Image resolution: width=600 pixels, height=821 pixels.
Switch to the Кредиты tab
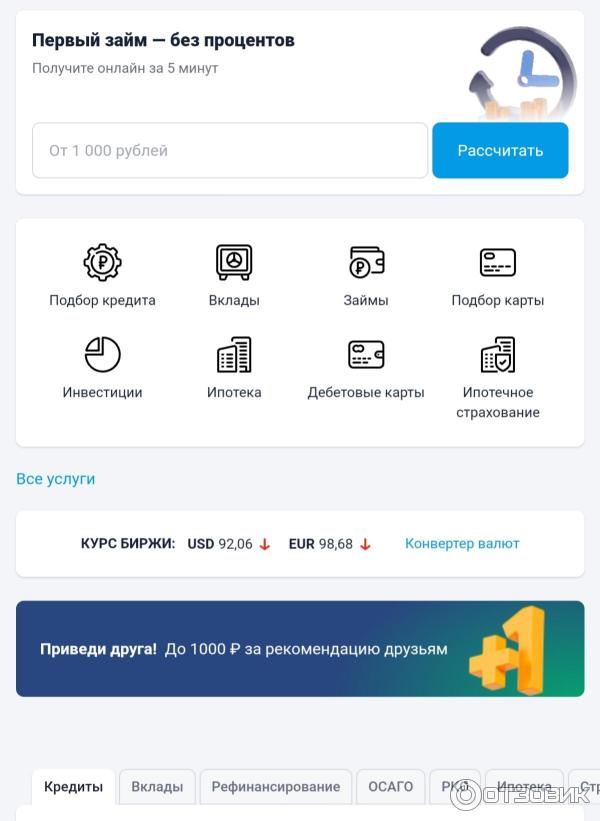pos(73,787)
